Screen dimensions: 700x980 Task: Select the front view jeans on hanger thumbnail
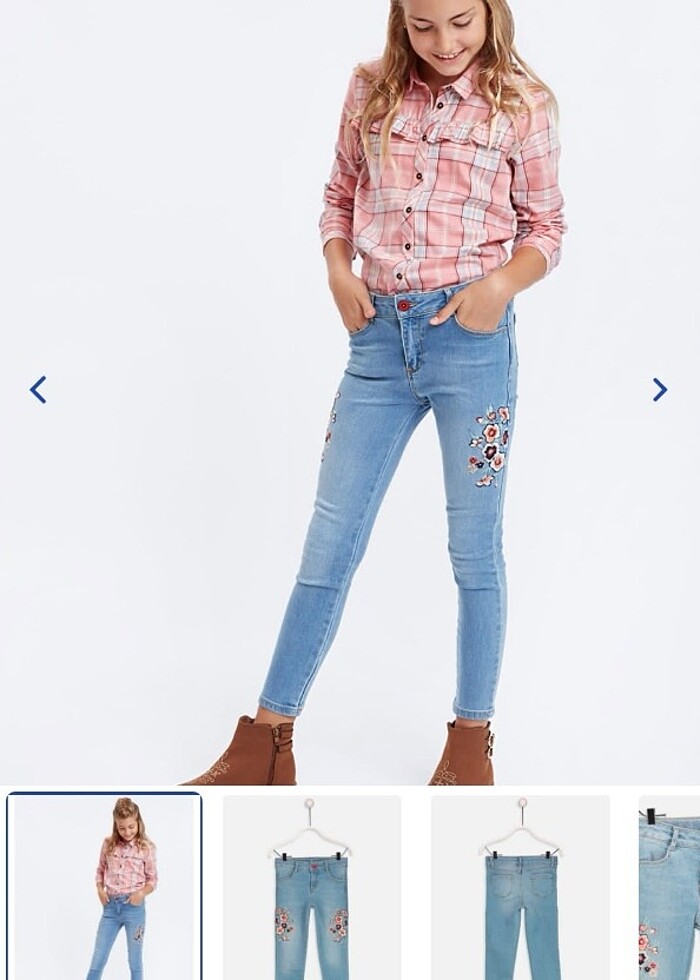[x=311, y=887]
